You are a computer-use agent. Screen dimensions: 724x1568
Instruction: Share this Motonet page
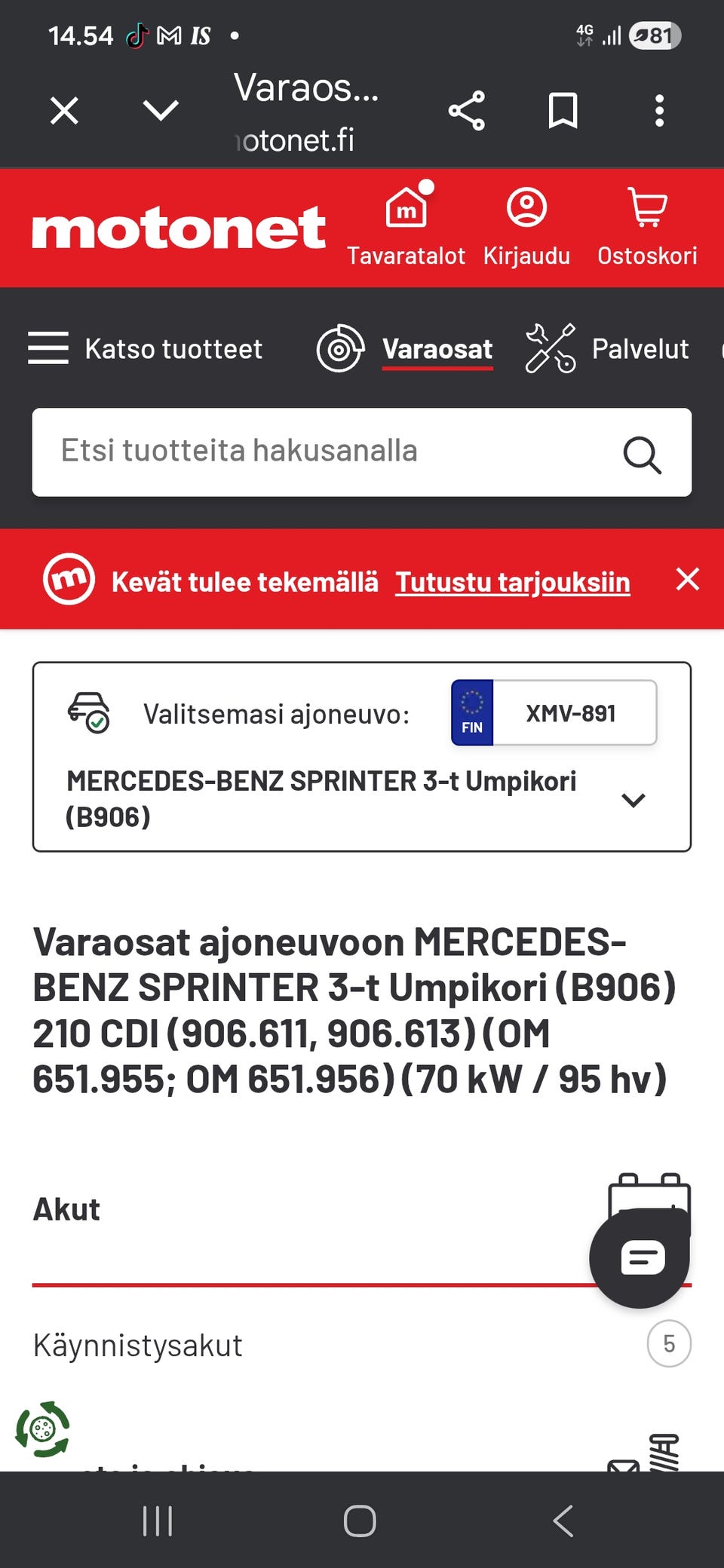click(x=467, y=112)
